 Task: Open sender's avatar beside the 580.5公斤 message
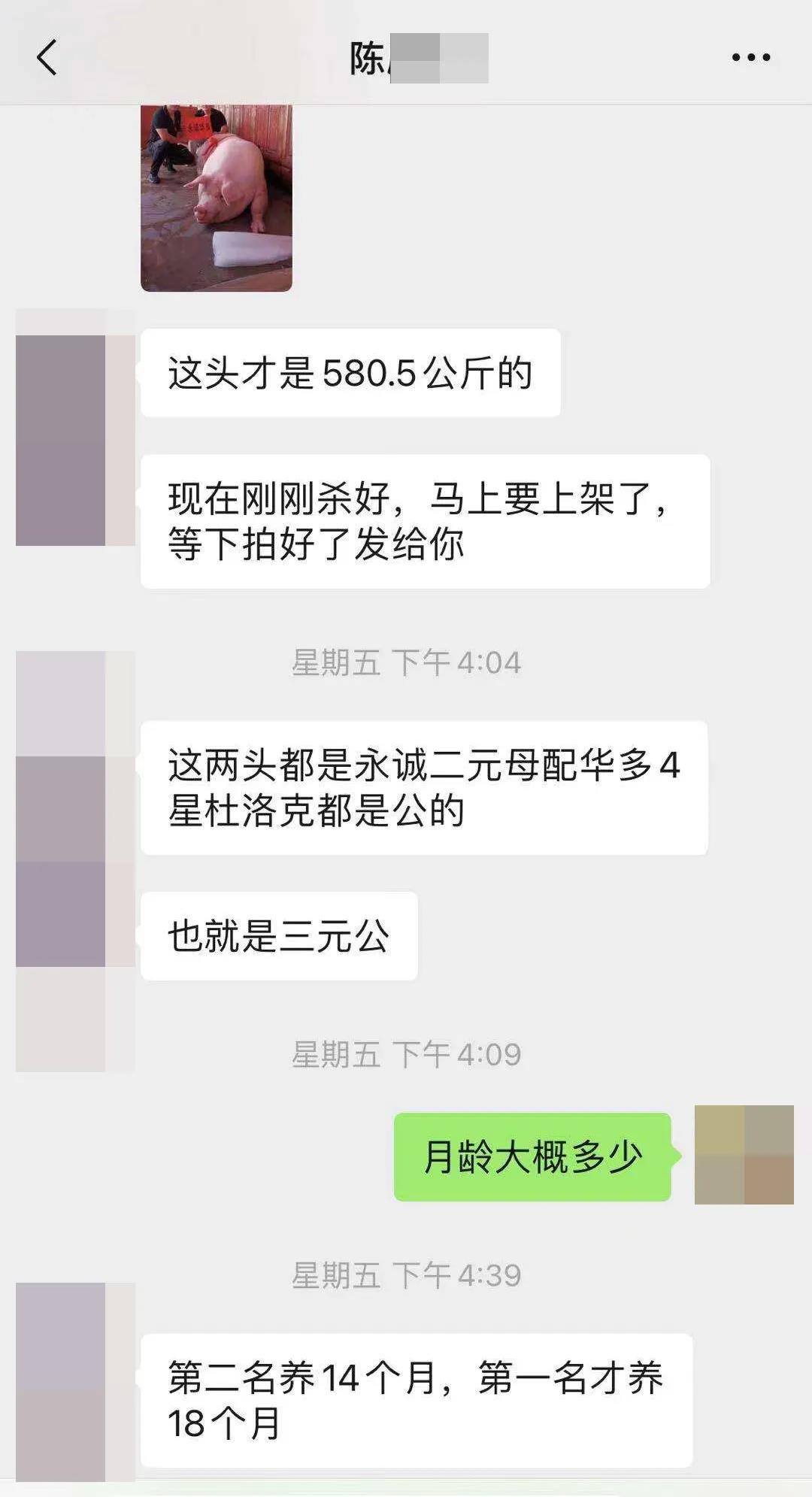[x=75, y=427]
